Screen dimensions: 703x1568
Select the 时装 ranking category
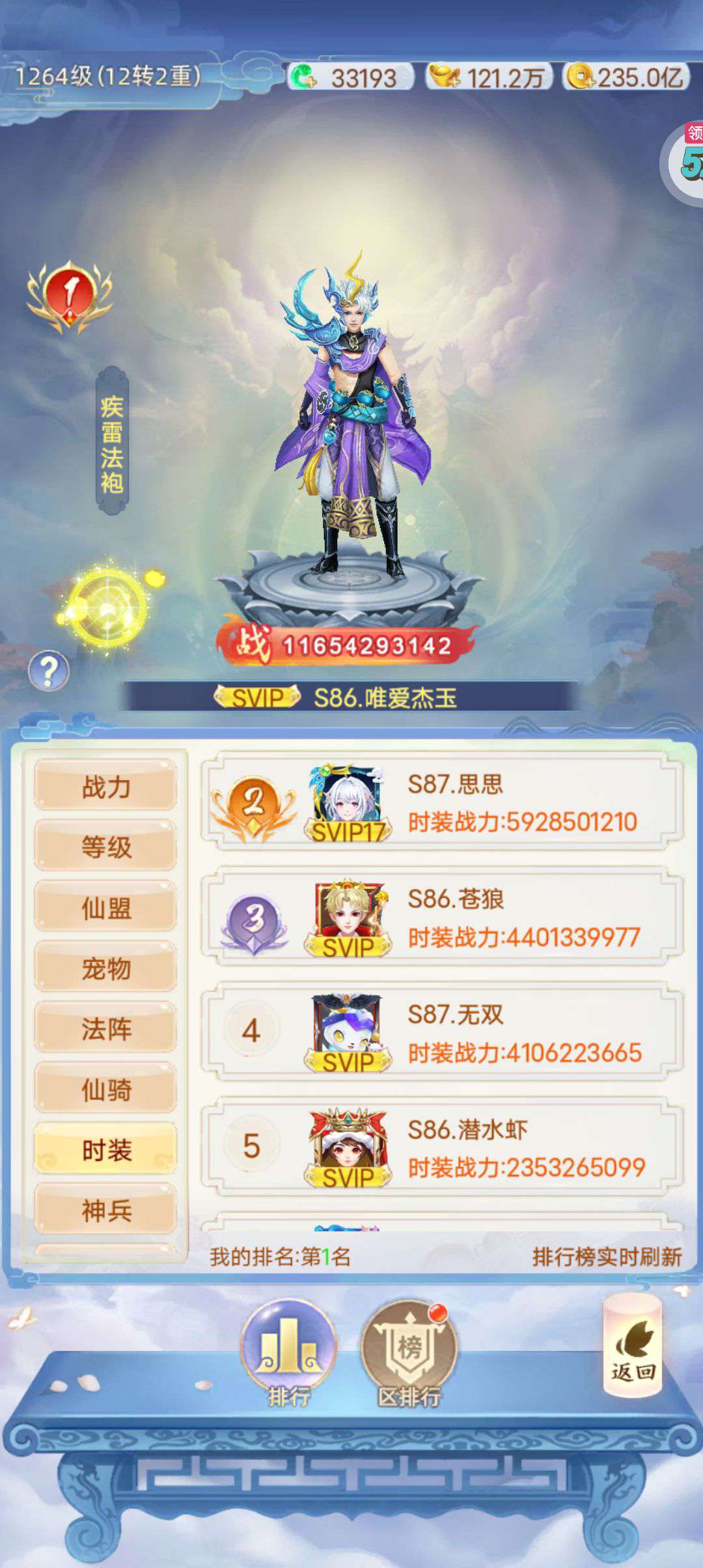tap(105, 1149)
